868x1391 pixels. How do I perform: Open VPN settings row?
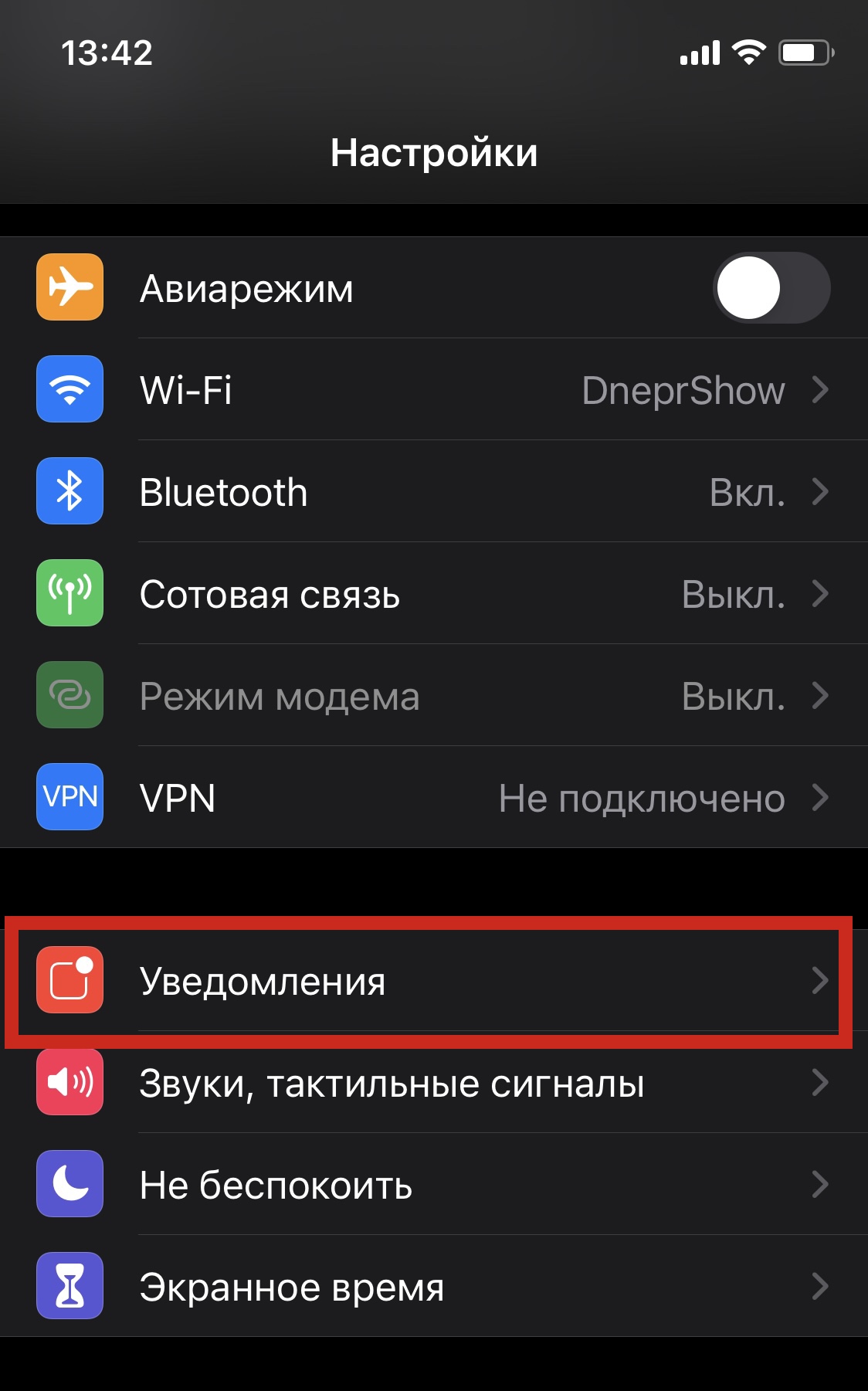pos(434,798)
